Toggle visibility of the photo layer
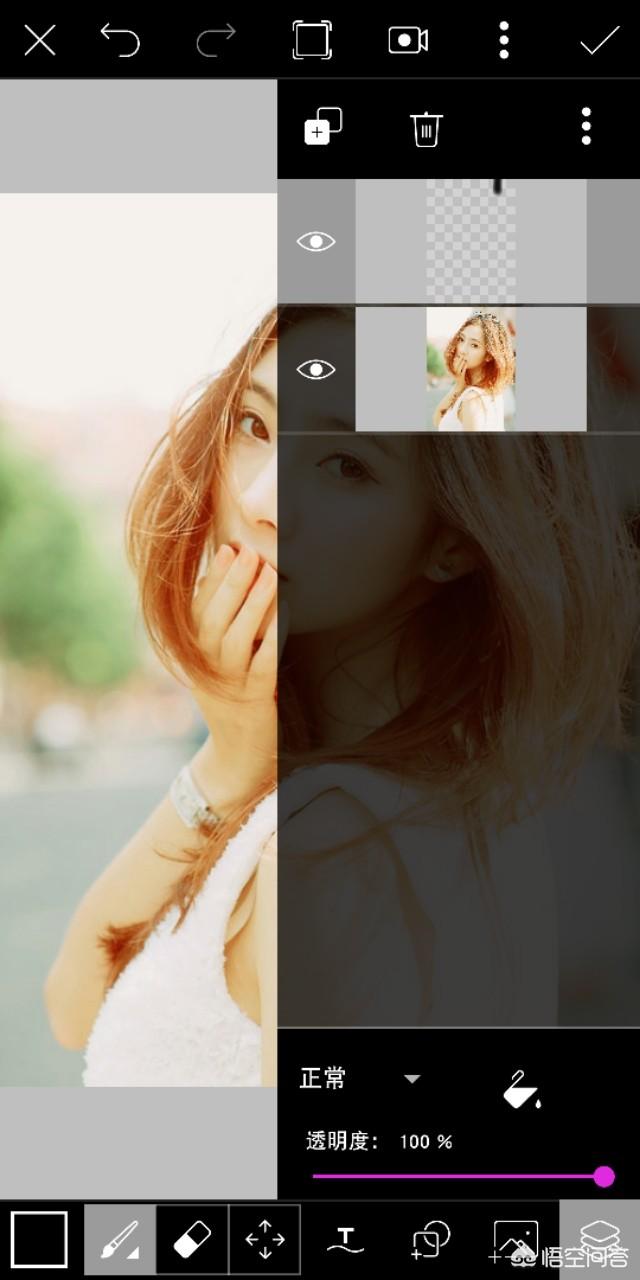Image resolution: width=640 pixels, height=1280 pixels. 316,370
